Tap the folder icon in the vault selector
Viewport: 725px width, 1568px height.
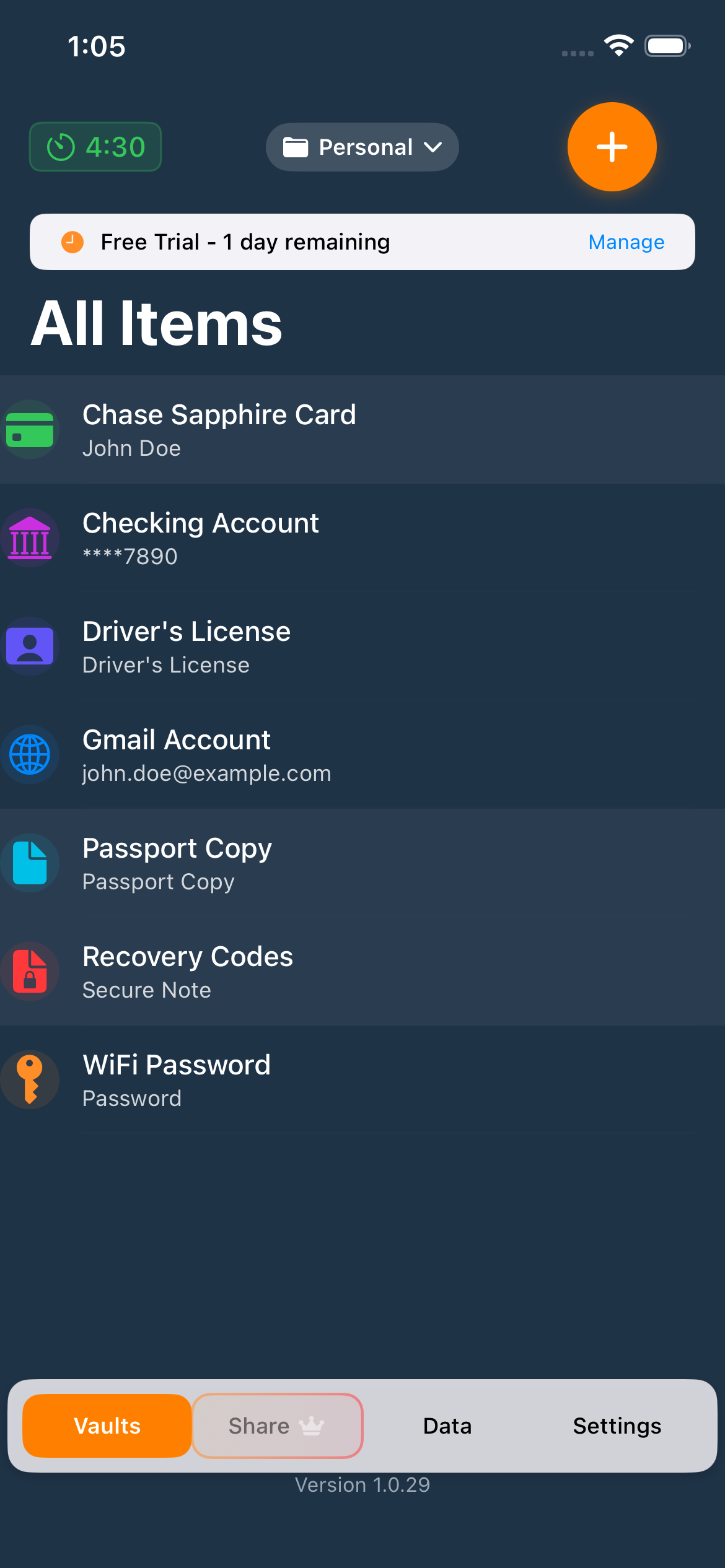point(297,147)
